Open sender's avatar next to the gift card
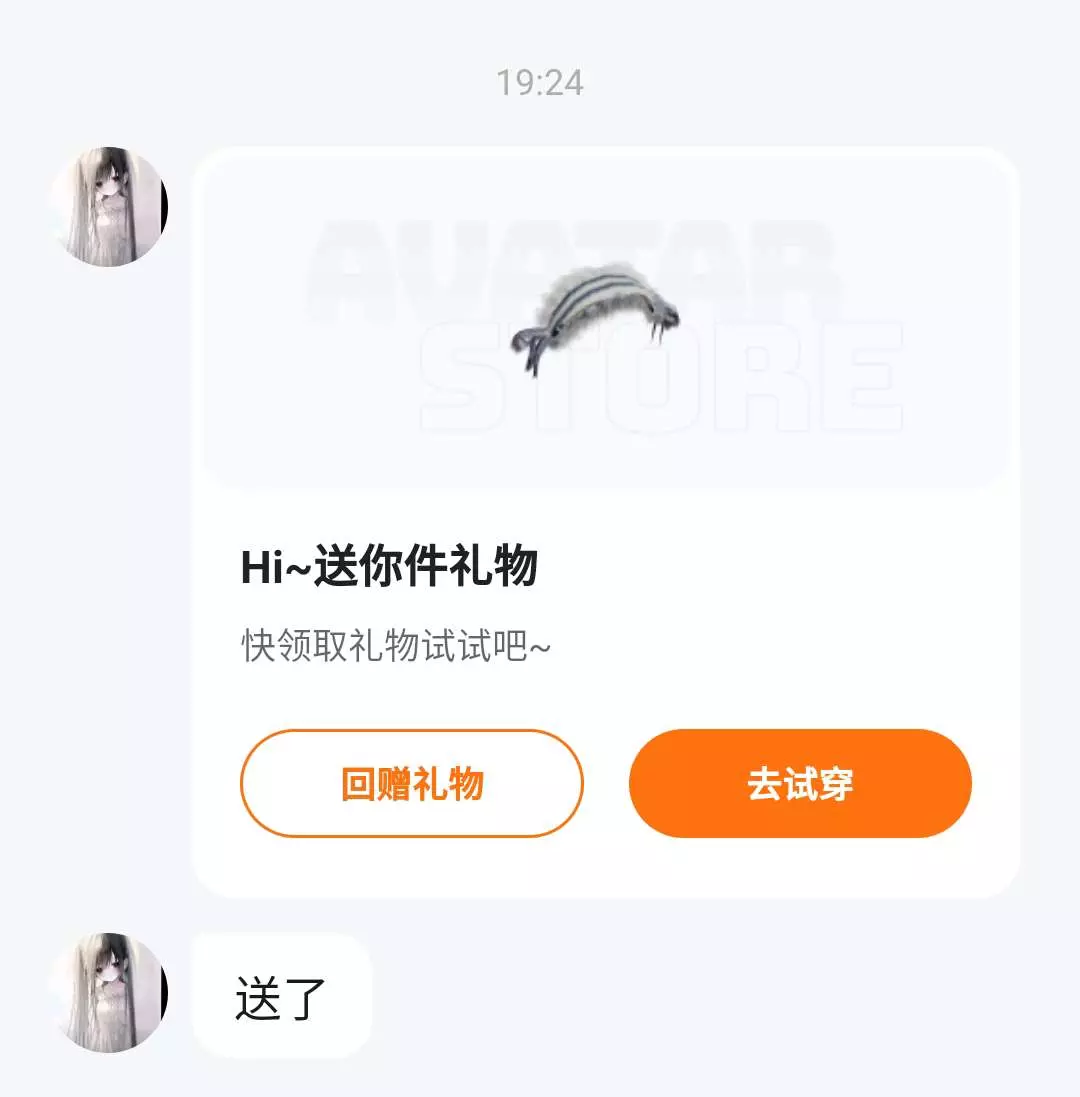Screen dimensions: 1080x1097 tap(108, 206)
